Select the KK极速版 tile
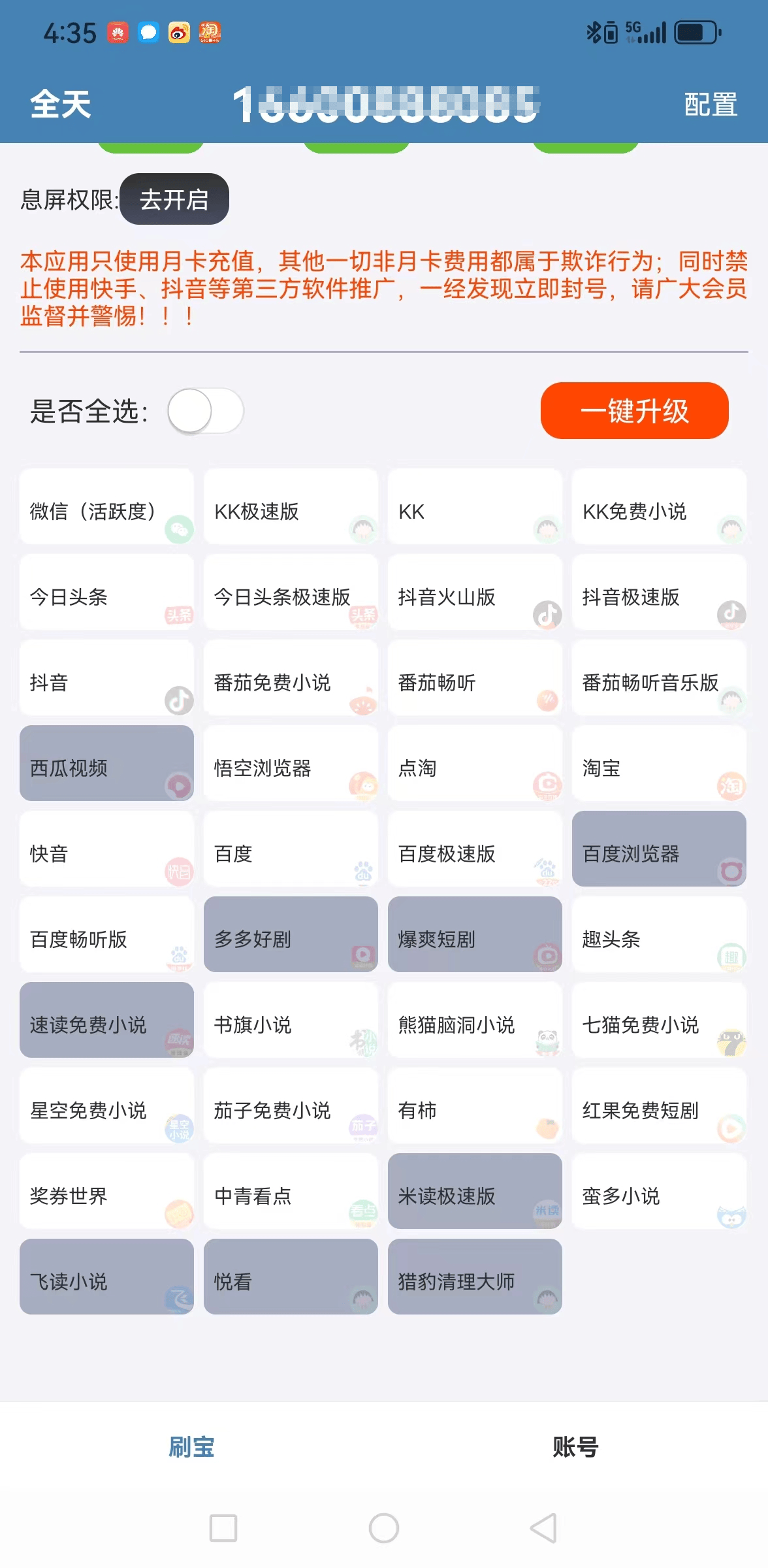This screenshot has height=1568, width=768. point(291,506)
